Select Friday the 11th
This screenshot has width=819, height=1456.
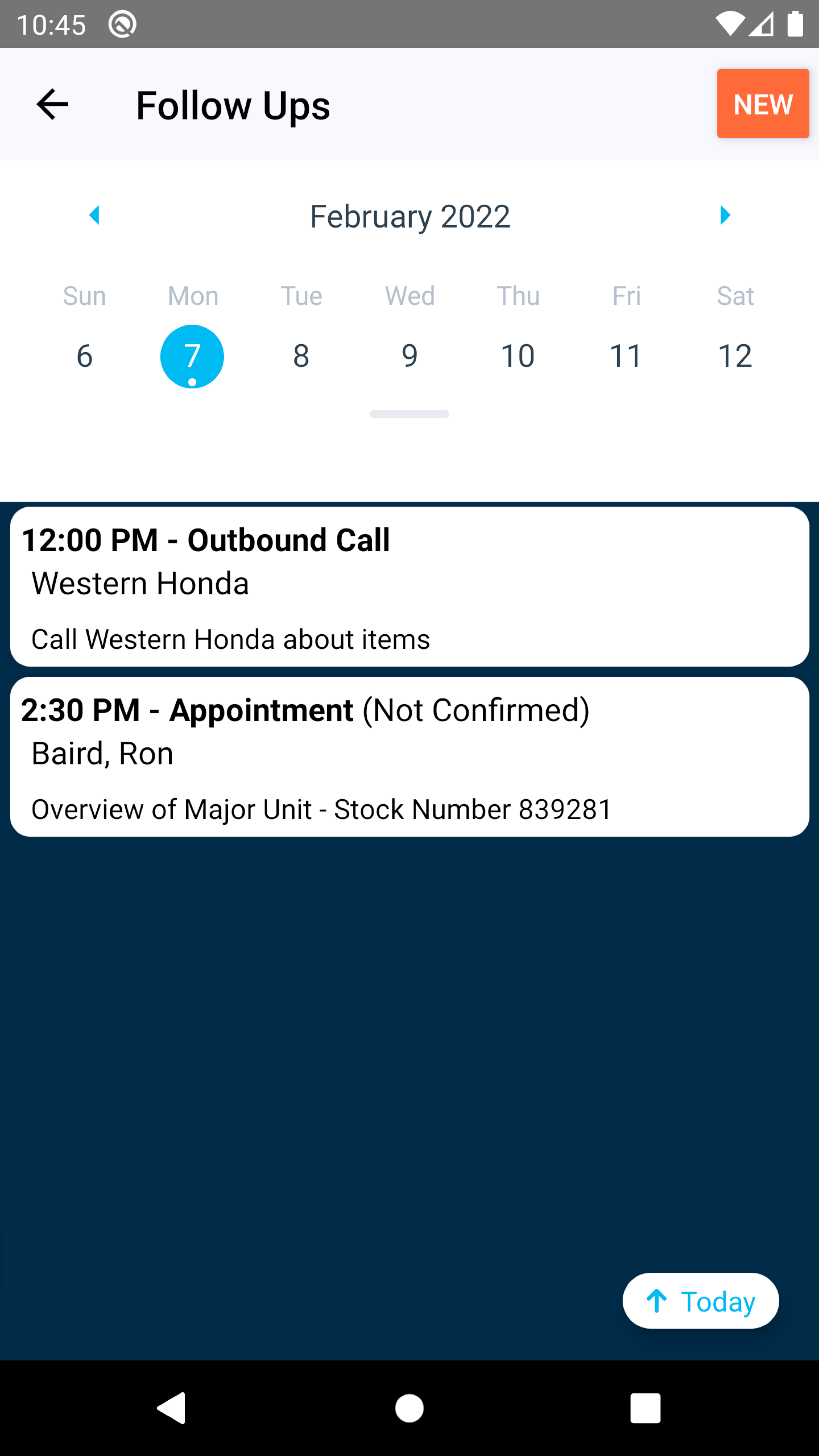626,356
